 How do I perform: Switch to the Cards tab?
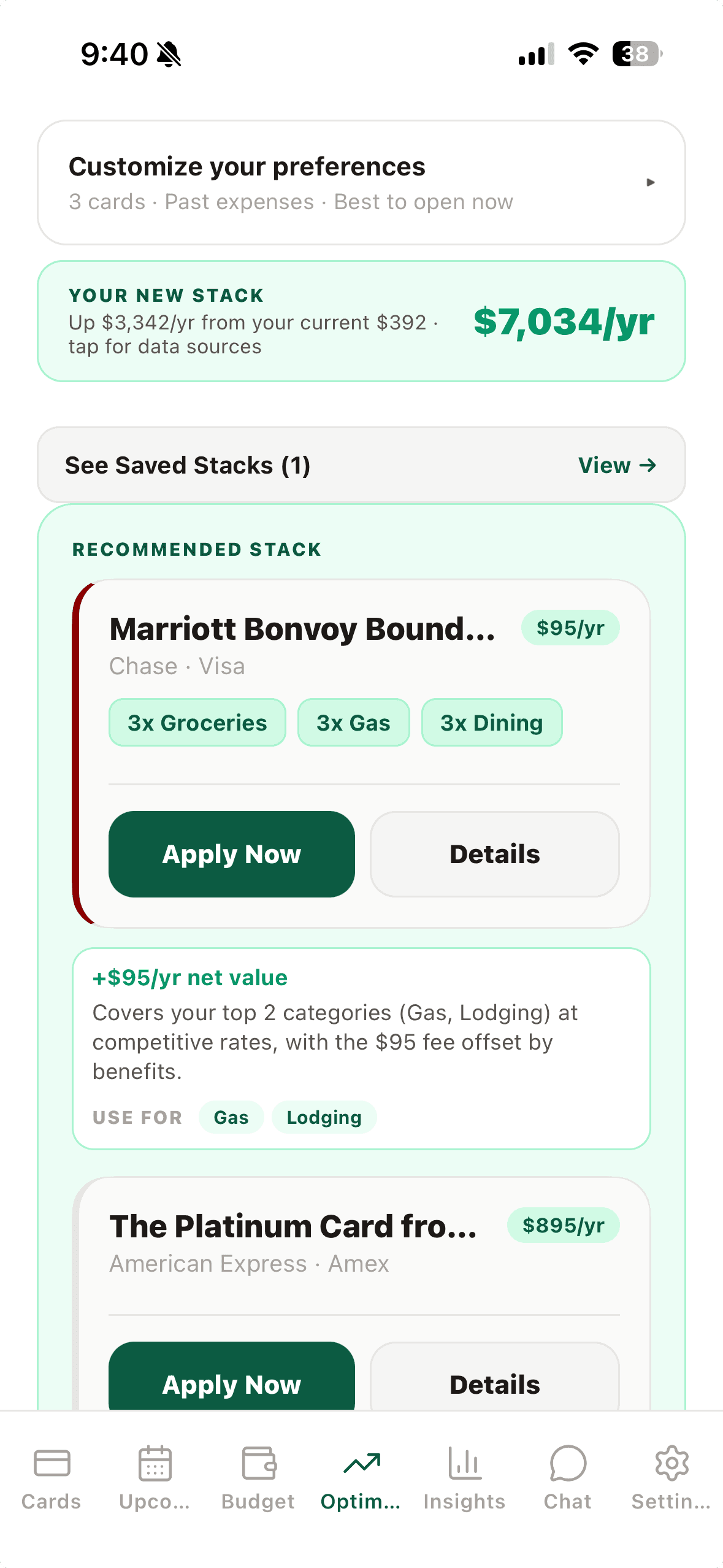click(x=52, y=1478)
